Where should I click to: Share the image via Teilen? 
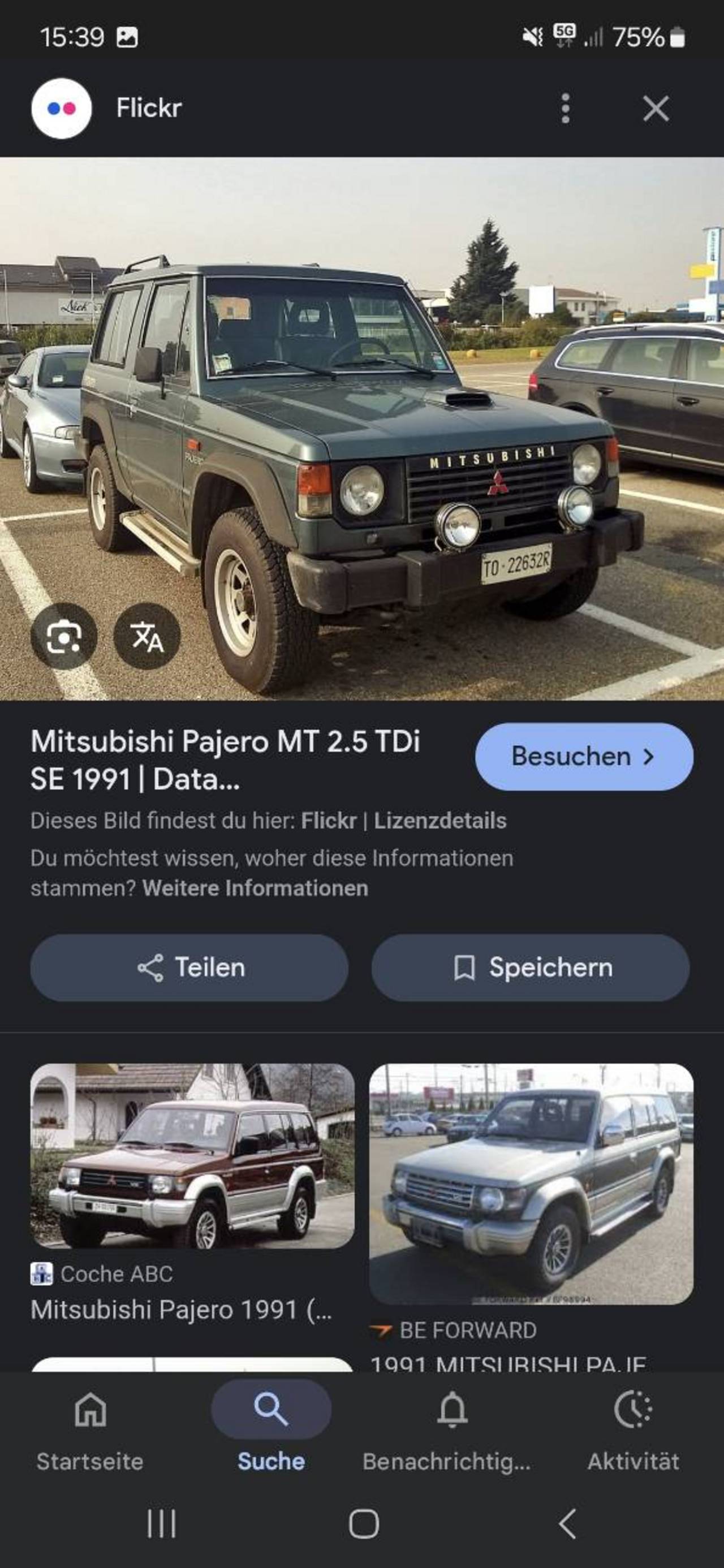pyautogui.click(x=189, y=968)
